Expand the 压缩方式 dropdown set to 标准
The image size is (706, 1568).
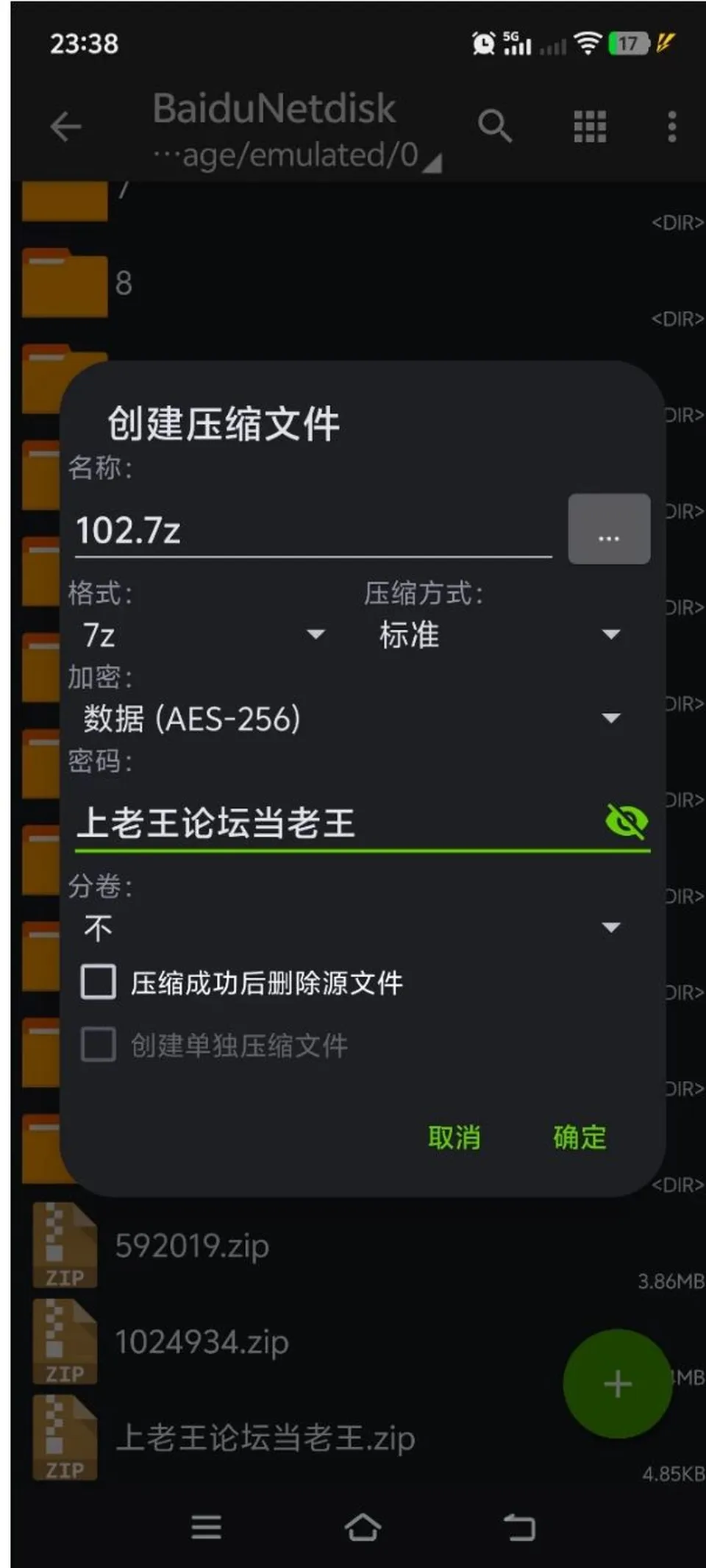click(499, 635)
